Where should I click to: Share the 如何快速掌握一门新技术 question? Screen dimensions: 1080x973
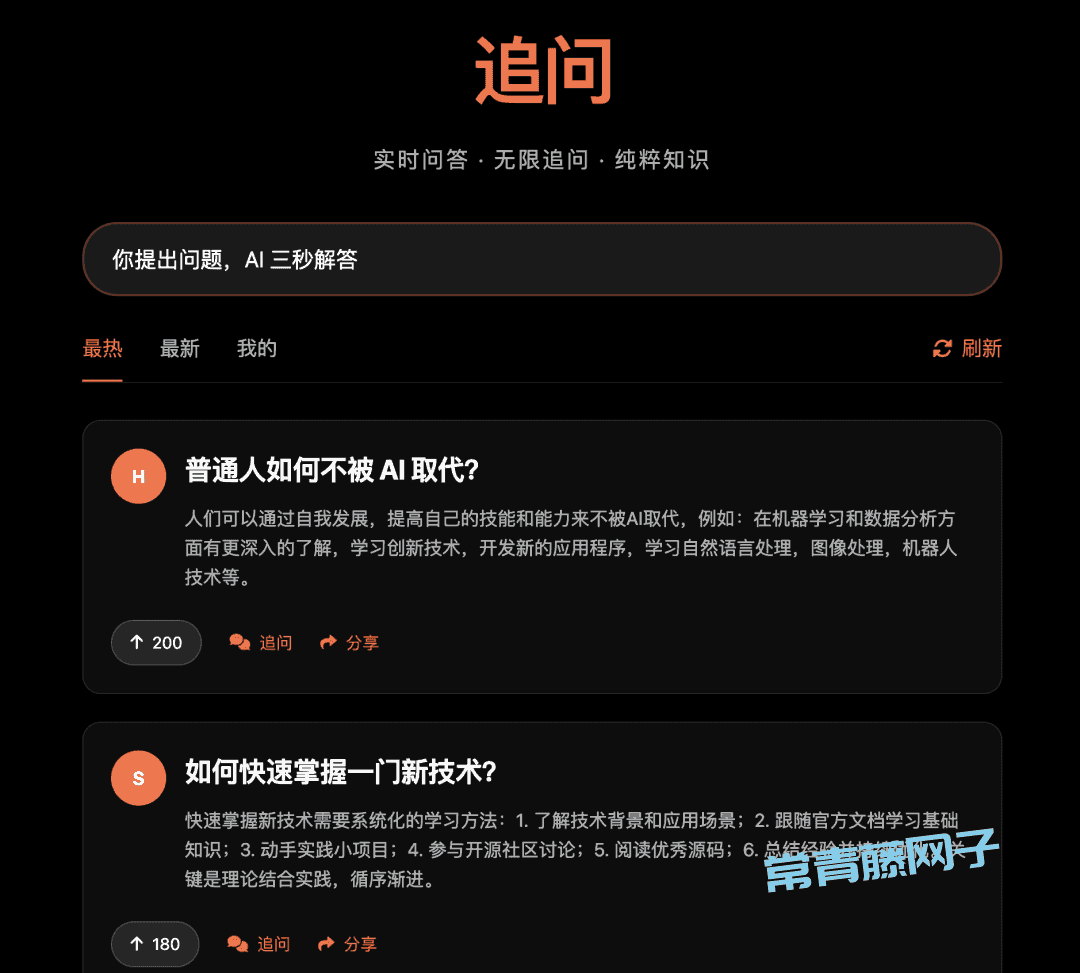tap(347, 944)
